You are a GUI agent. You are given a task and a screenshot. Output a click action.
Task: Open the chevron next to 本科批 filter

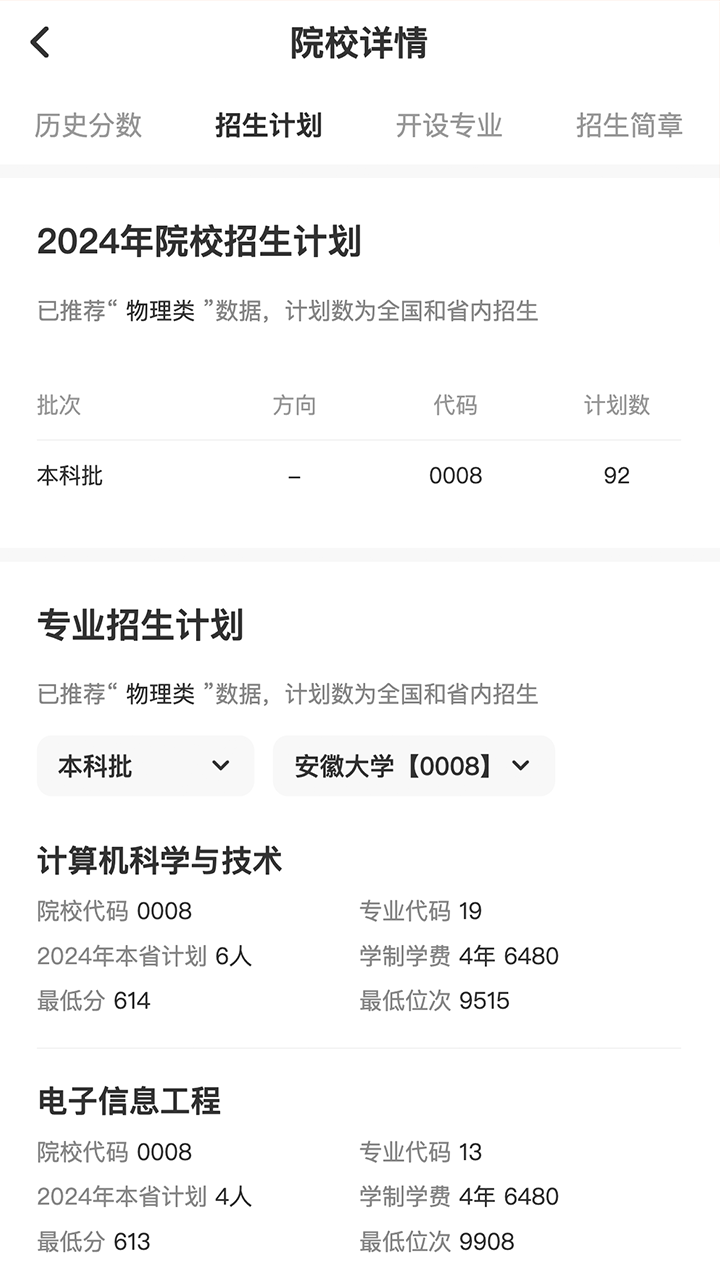[222, 766]
